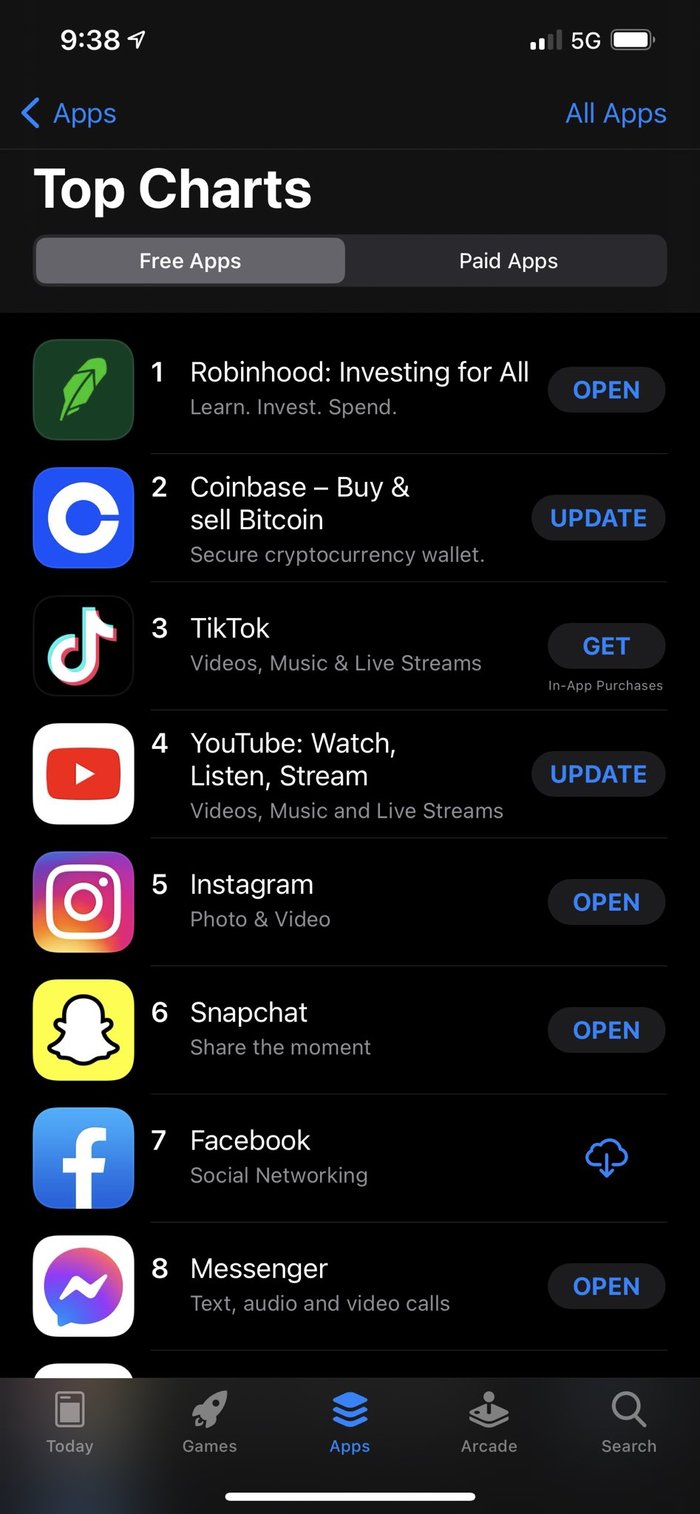Open the Robinhood app
Viewport: 700px width, 1514px height.
[x=606, y=390]
